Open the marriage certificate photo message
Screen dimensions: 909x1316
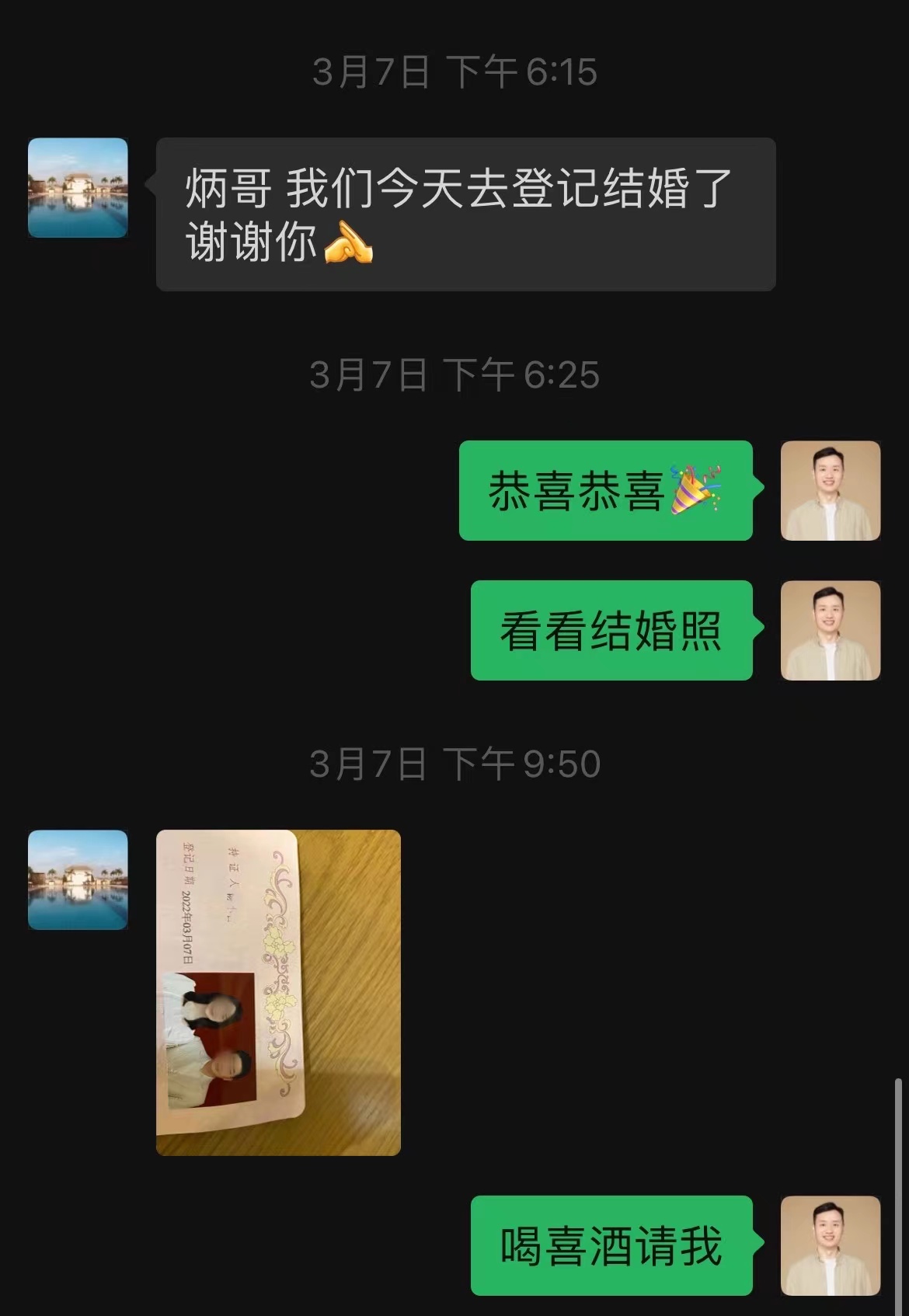278,992
